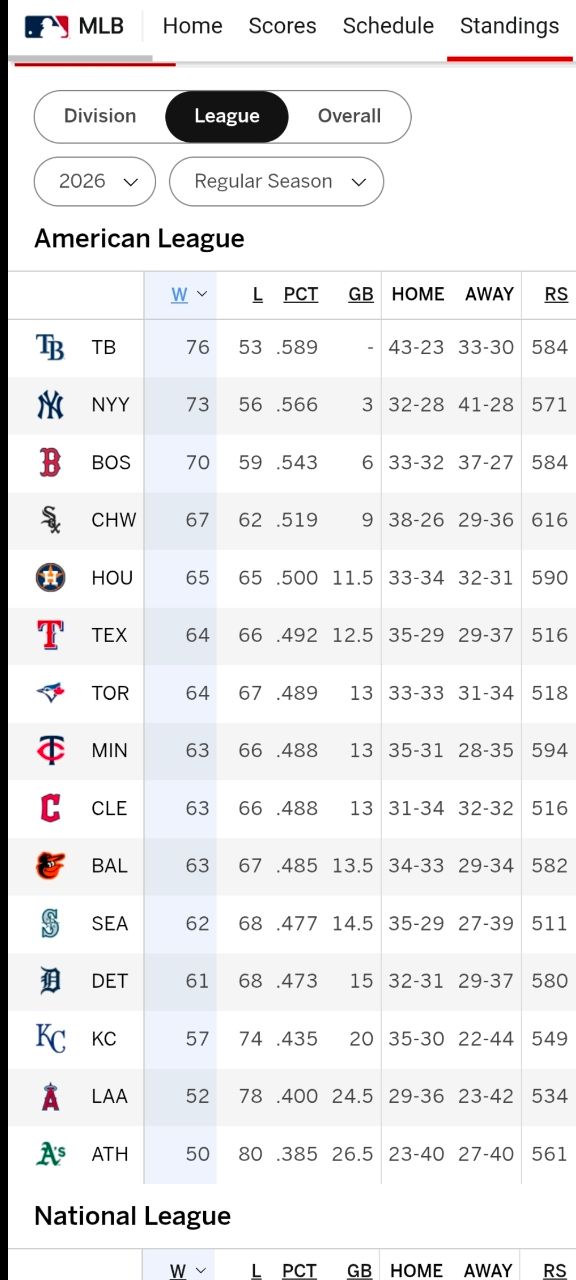Screen dimensions: 576x1280
Task: Open the HOU team page
Action: point(84,578)
